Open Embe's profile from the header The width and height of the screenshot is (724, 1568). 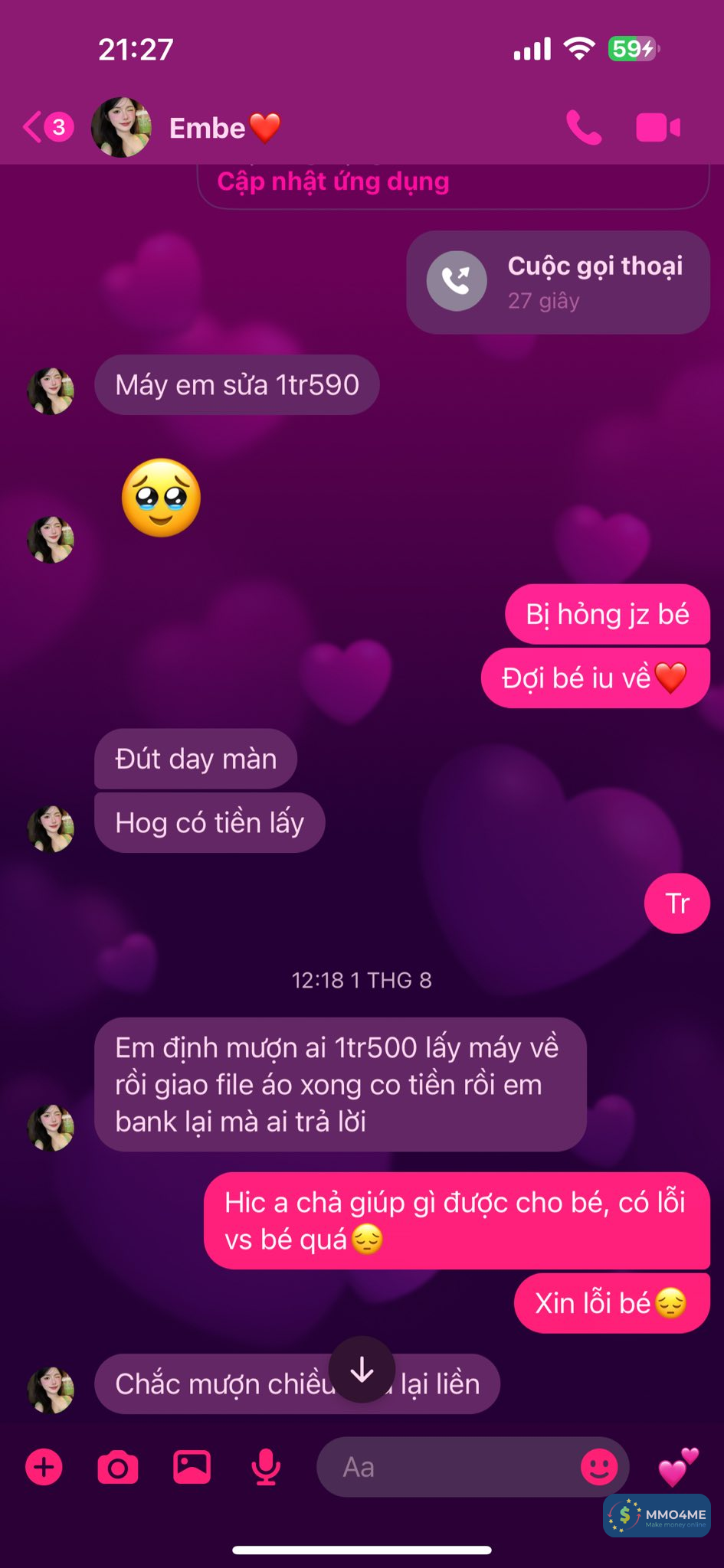coord(207,128)
